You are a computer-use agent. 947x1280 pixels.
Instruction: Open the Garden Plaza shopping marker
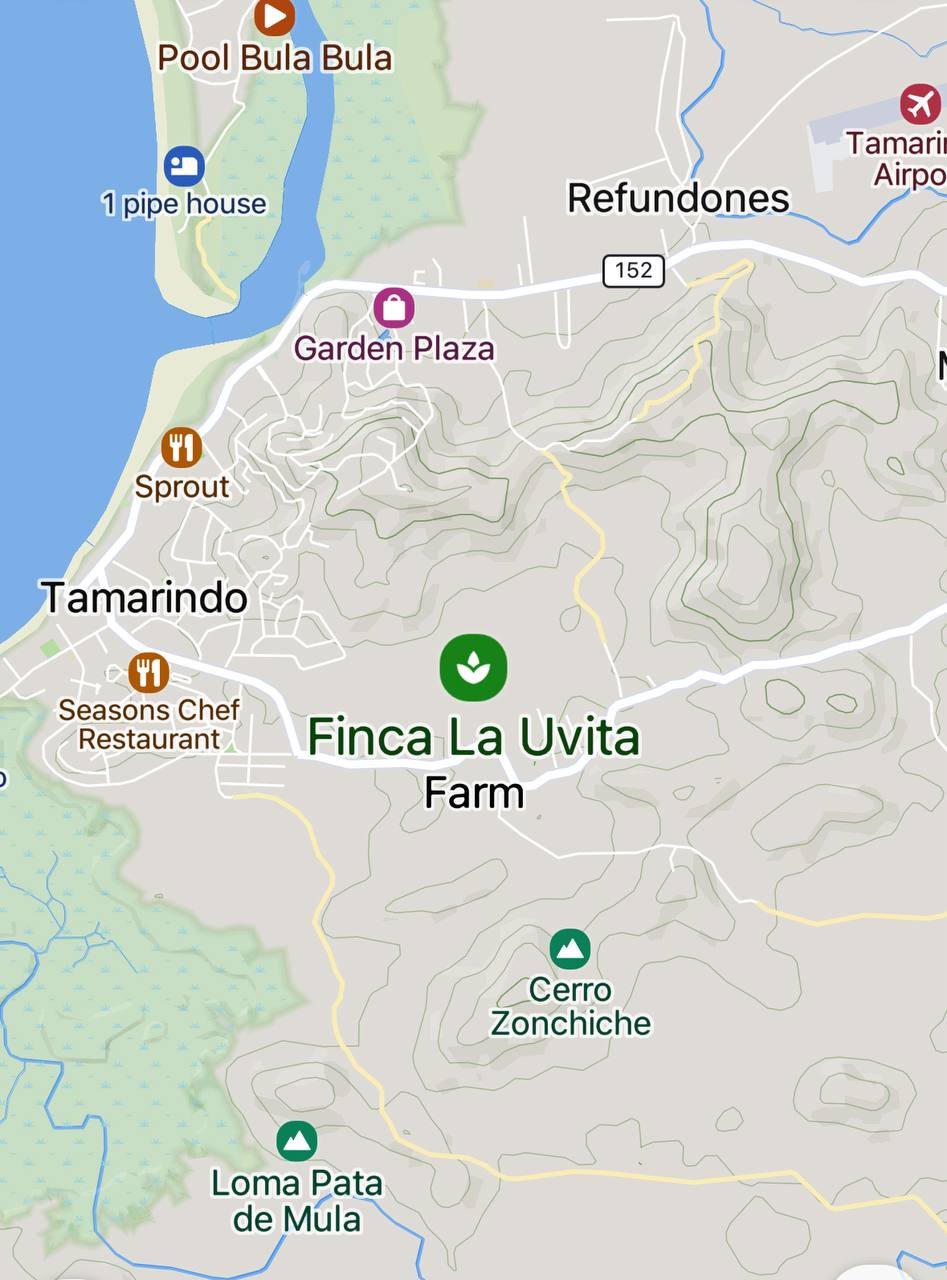(x=394, y=308)
